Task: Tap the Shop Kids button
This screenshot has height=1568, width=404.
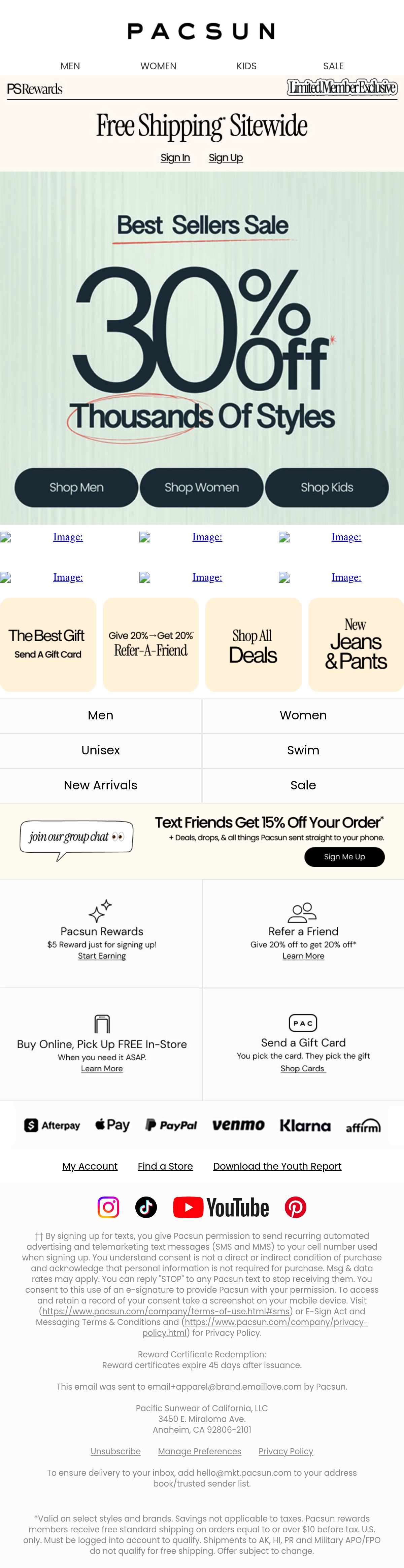Action: [x=327, y=488]
